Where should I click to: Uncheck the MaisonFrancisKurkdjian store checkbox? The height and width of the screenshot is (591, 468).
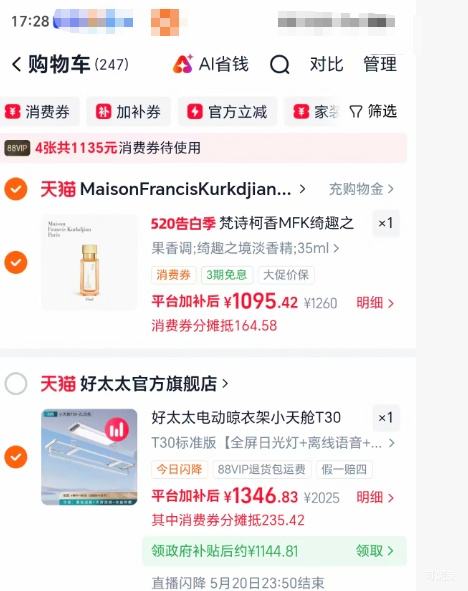click(16, 188)
